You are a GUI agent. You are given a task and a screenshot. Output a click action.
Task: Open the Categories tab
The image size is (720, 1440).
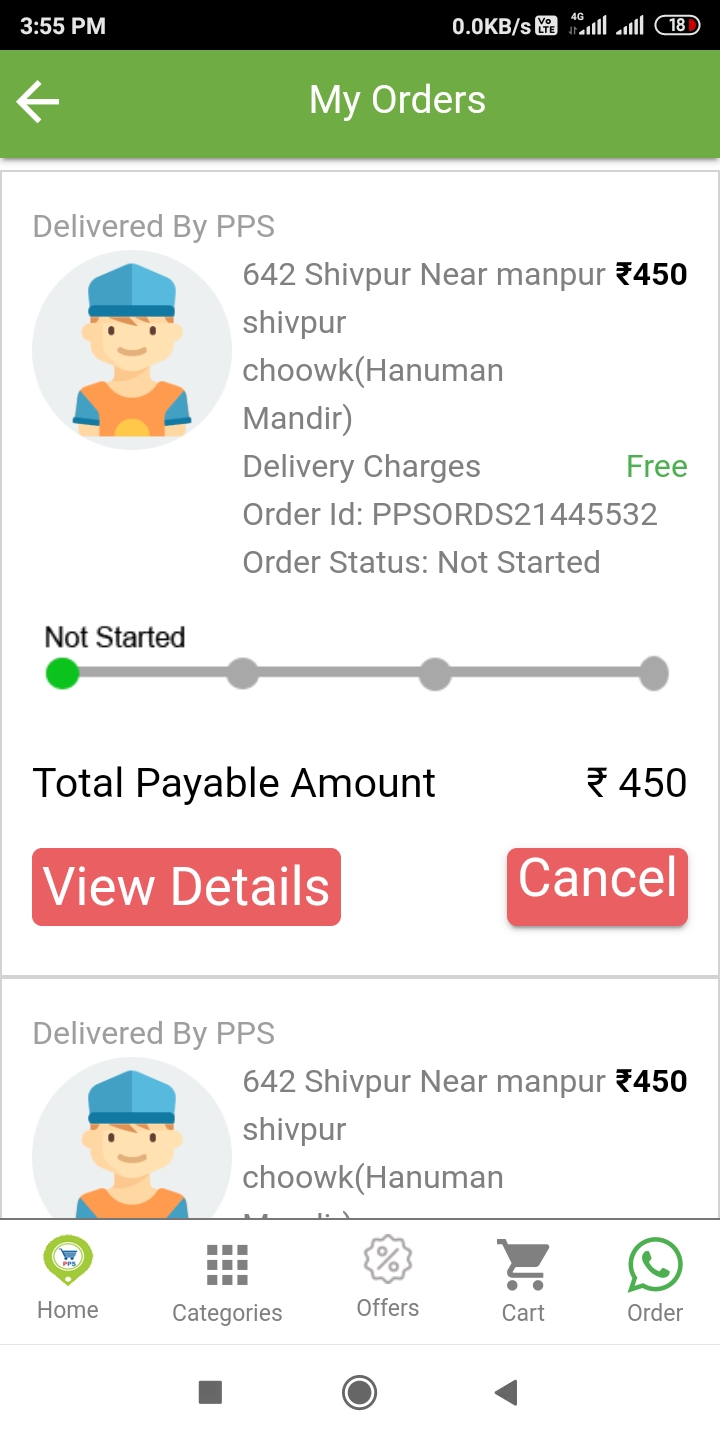point(227,1283)
